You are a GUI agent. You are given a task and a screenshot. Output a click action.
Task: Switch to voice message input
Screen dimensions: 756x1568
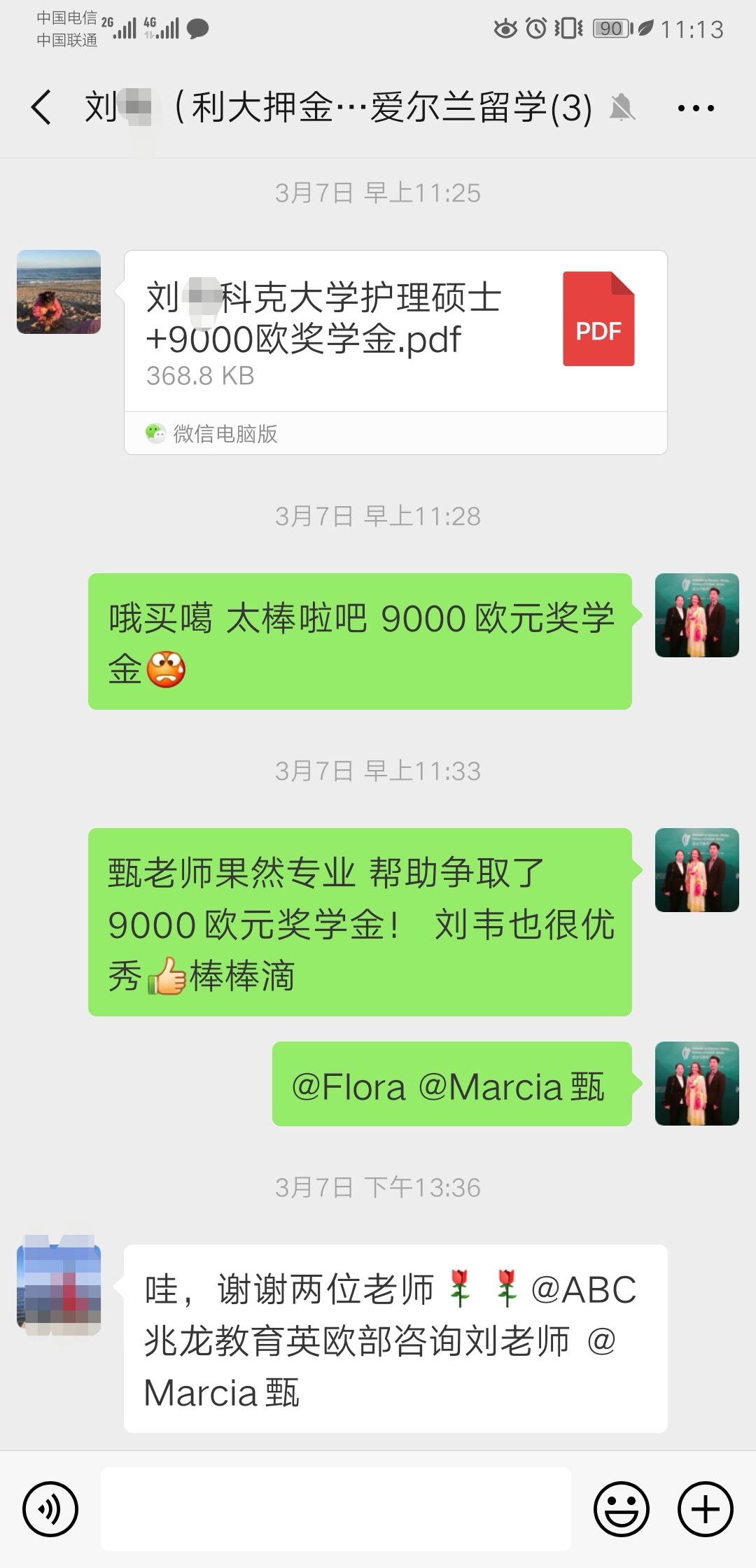(x=50, y=1509)
